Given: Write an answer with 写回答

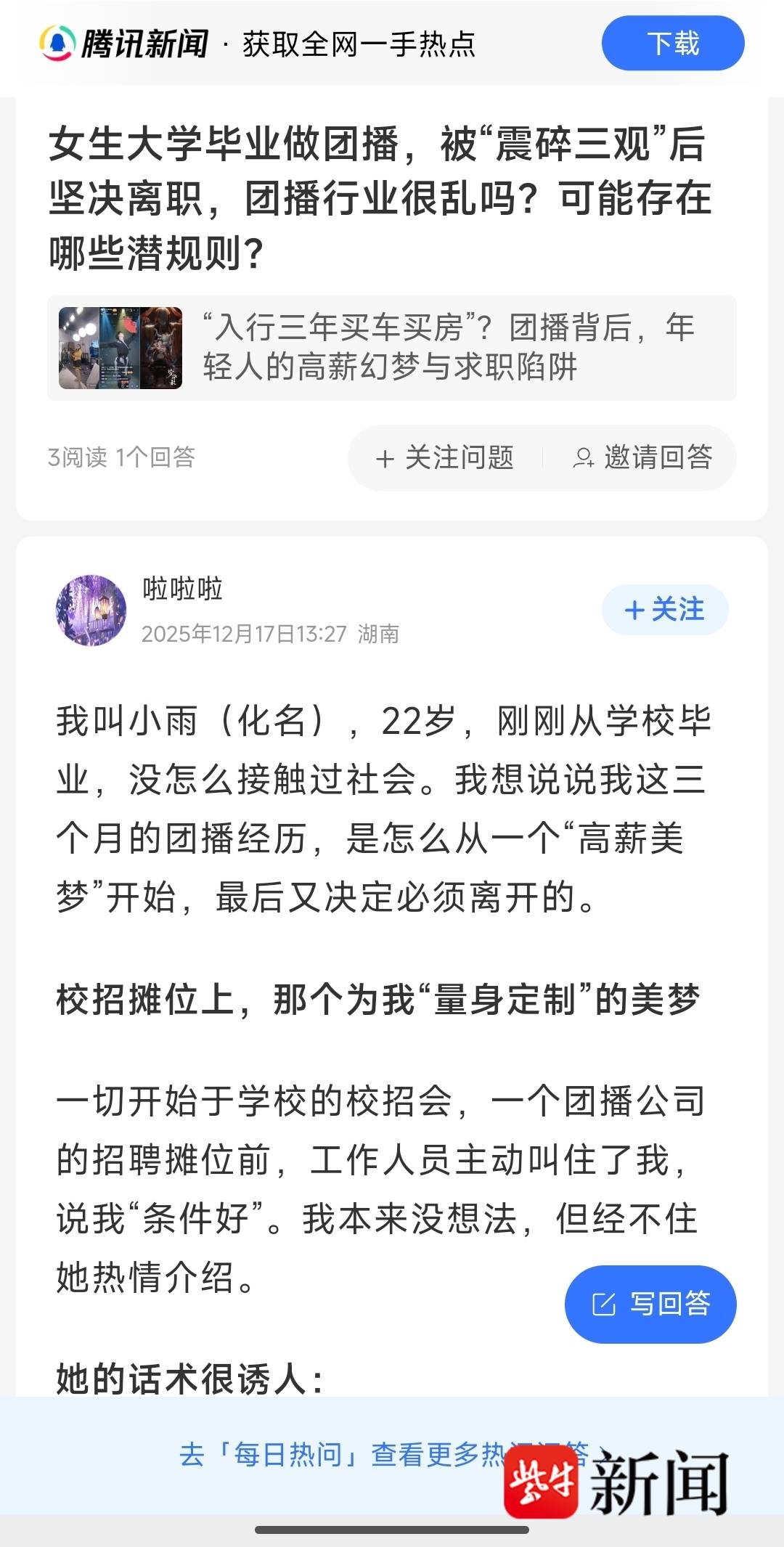Looking at the screenshot, I should [650, 1304].
